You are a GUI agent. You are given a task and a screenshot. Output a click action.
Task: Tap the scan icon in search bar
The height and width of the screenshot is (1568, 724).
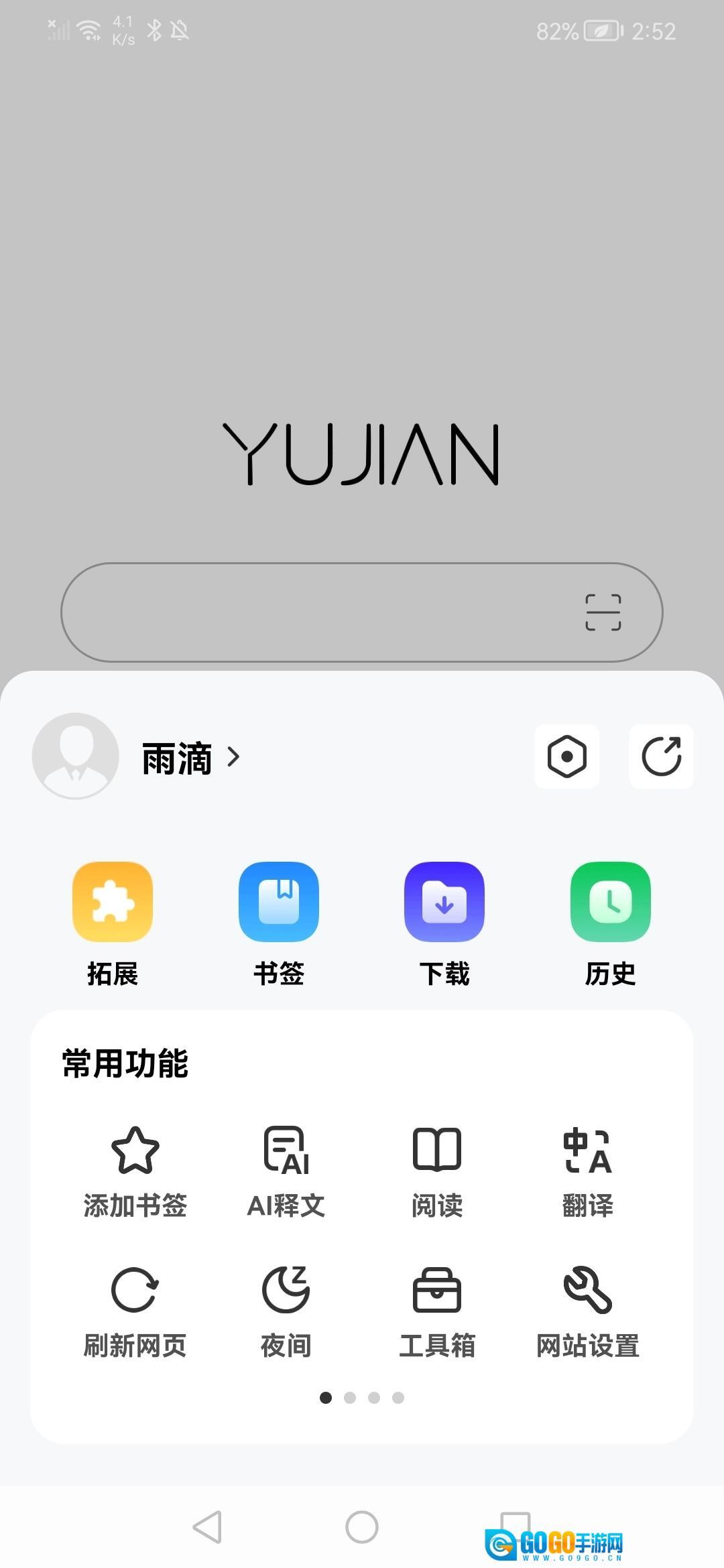[x=603, y=612]
